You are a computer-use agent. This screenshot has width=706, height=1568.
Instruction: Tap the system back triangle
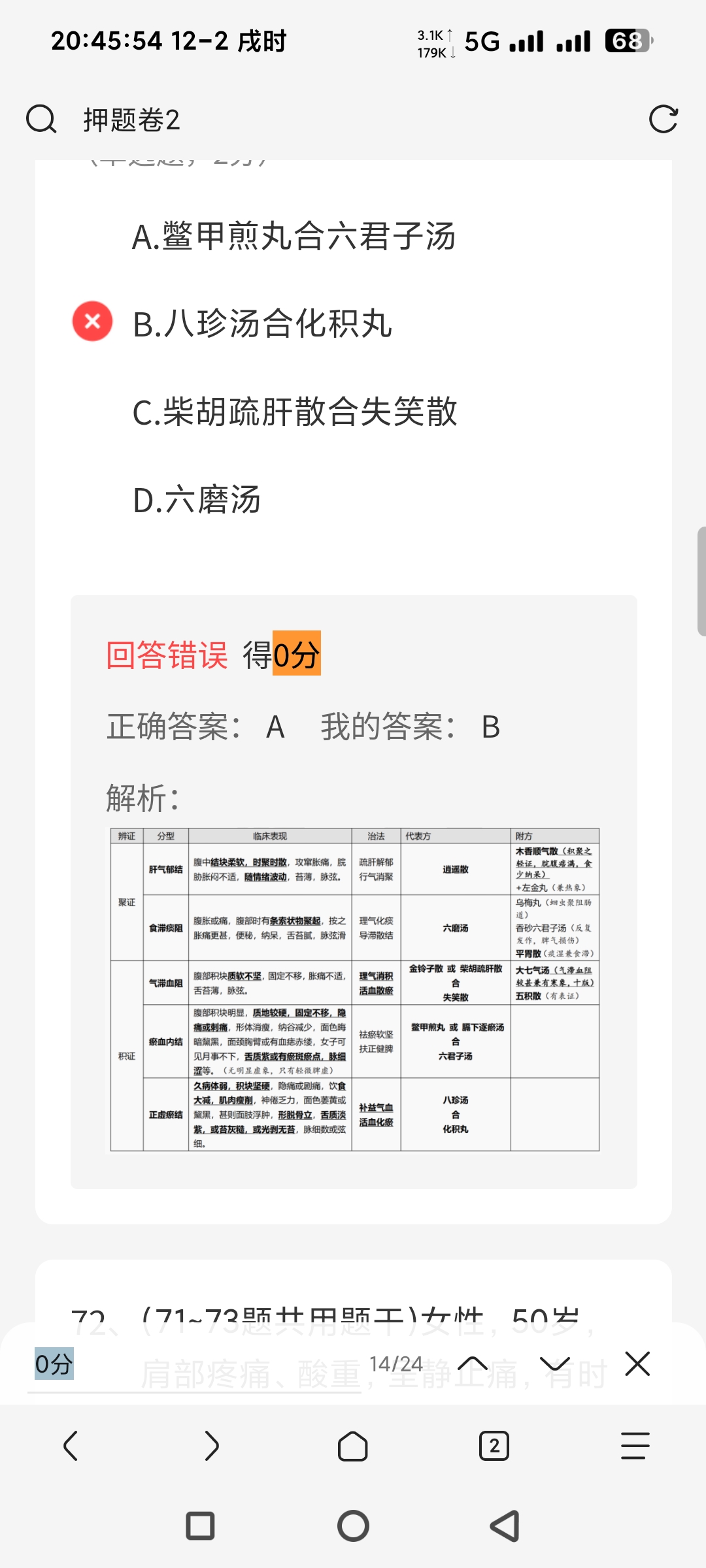click(x=505, y=1526)
